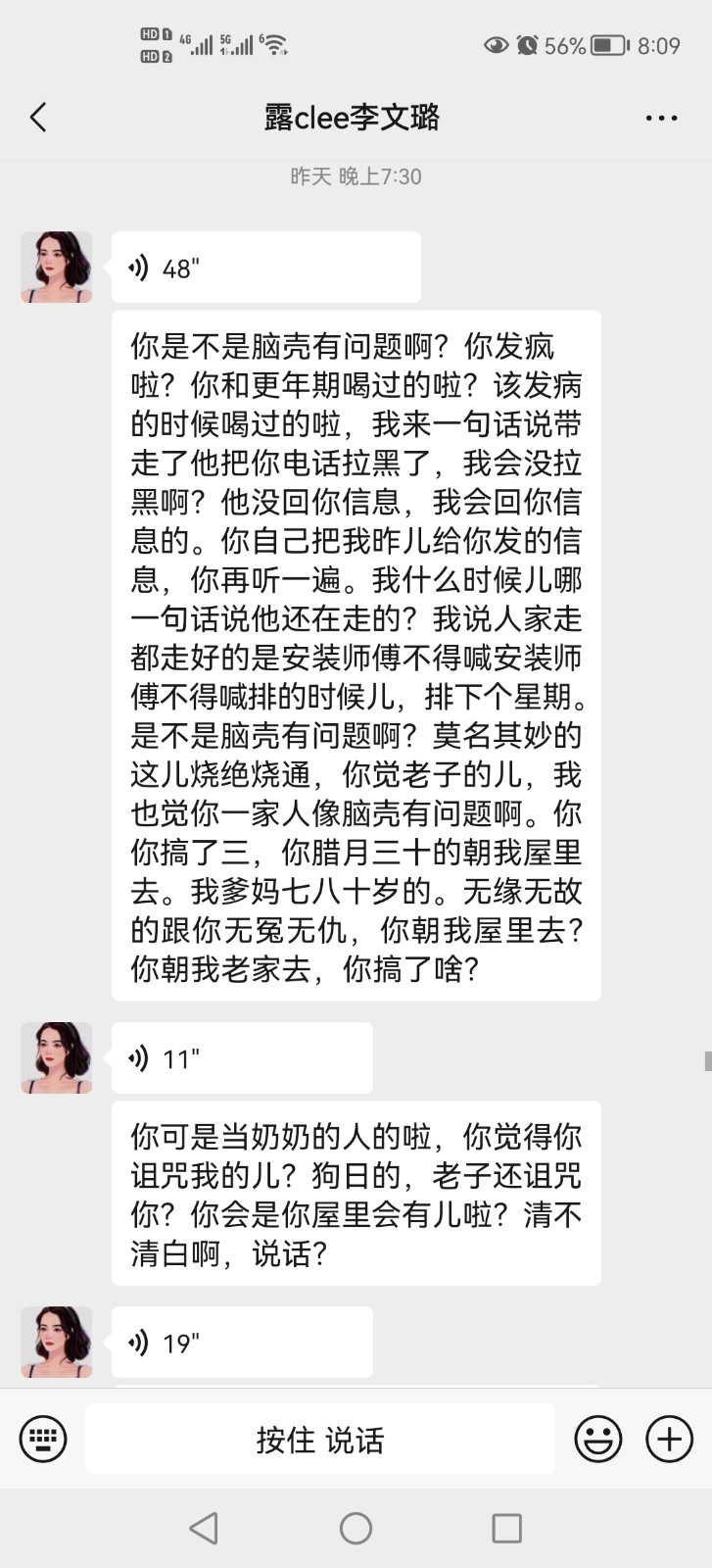The height and width of the screenshot is (1568, 712).
Task: Open the plus attachments menu
Action: click(670, 1439)
